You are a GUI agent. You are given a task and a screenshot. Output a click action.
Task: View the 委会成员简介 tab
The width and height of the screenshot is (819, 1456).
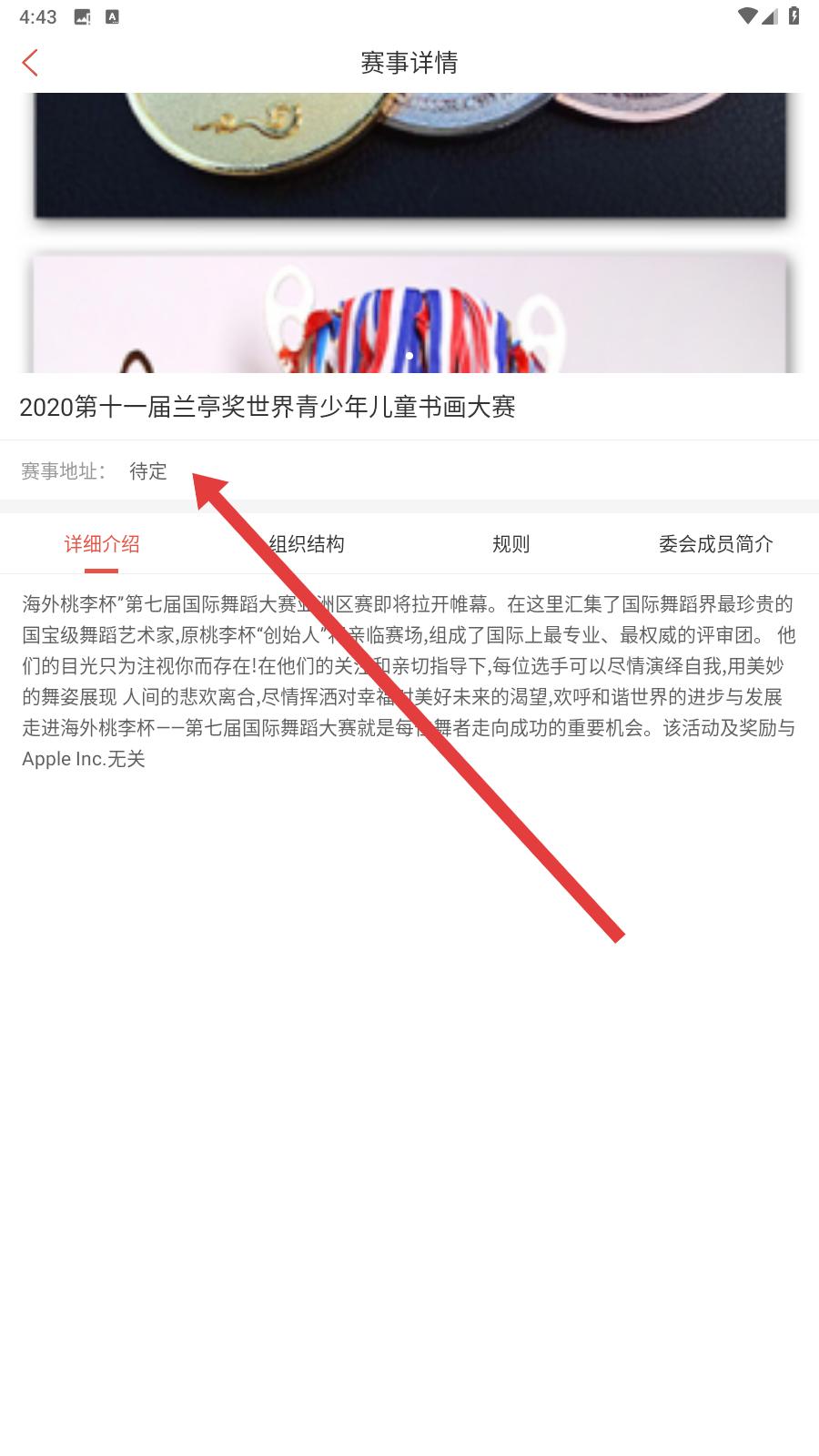(x=716, y=544)
